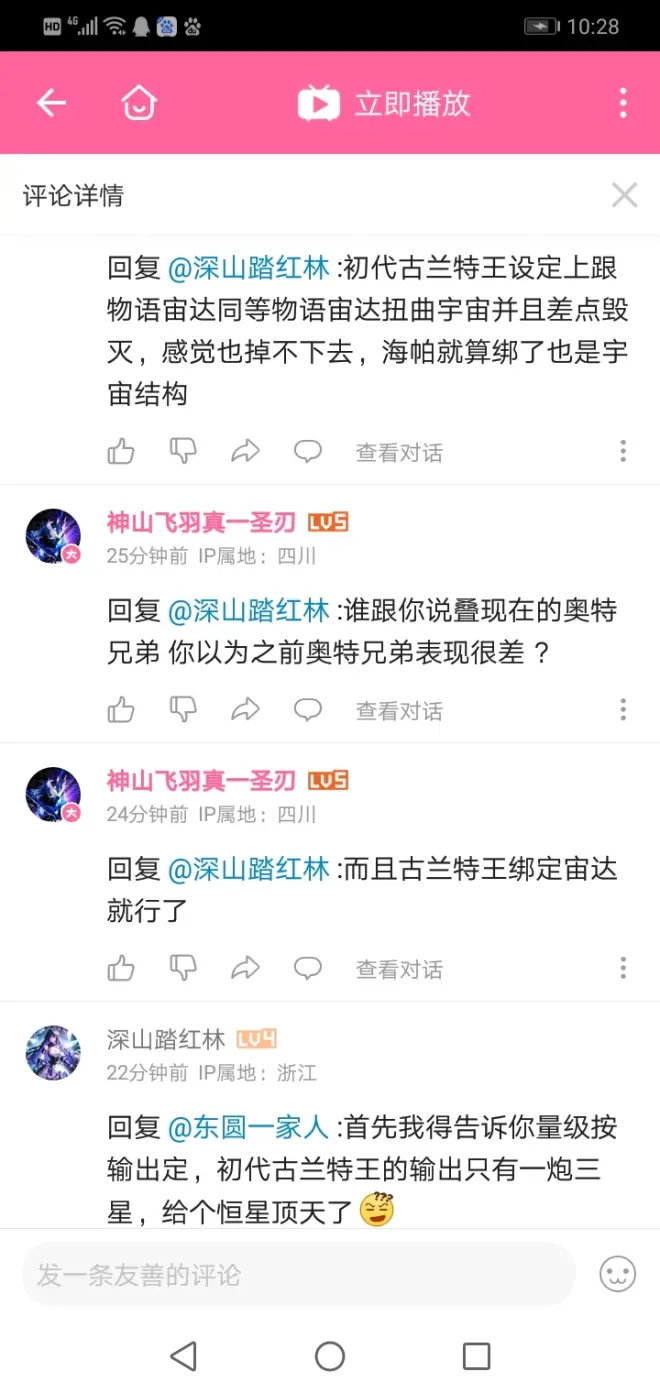Open the emoji picker beside comment box
Viewport: 660px width, 1393px height.
click(618, 1275)
